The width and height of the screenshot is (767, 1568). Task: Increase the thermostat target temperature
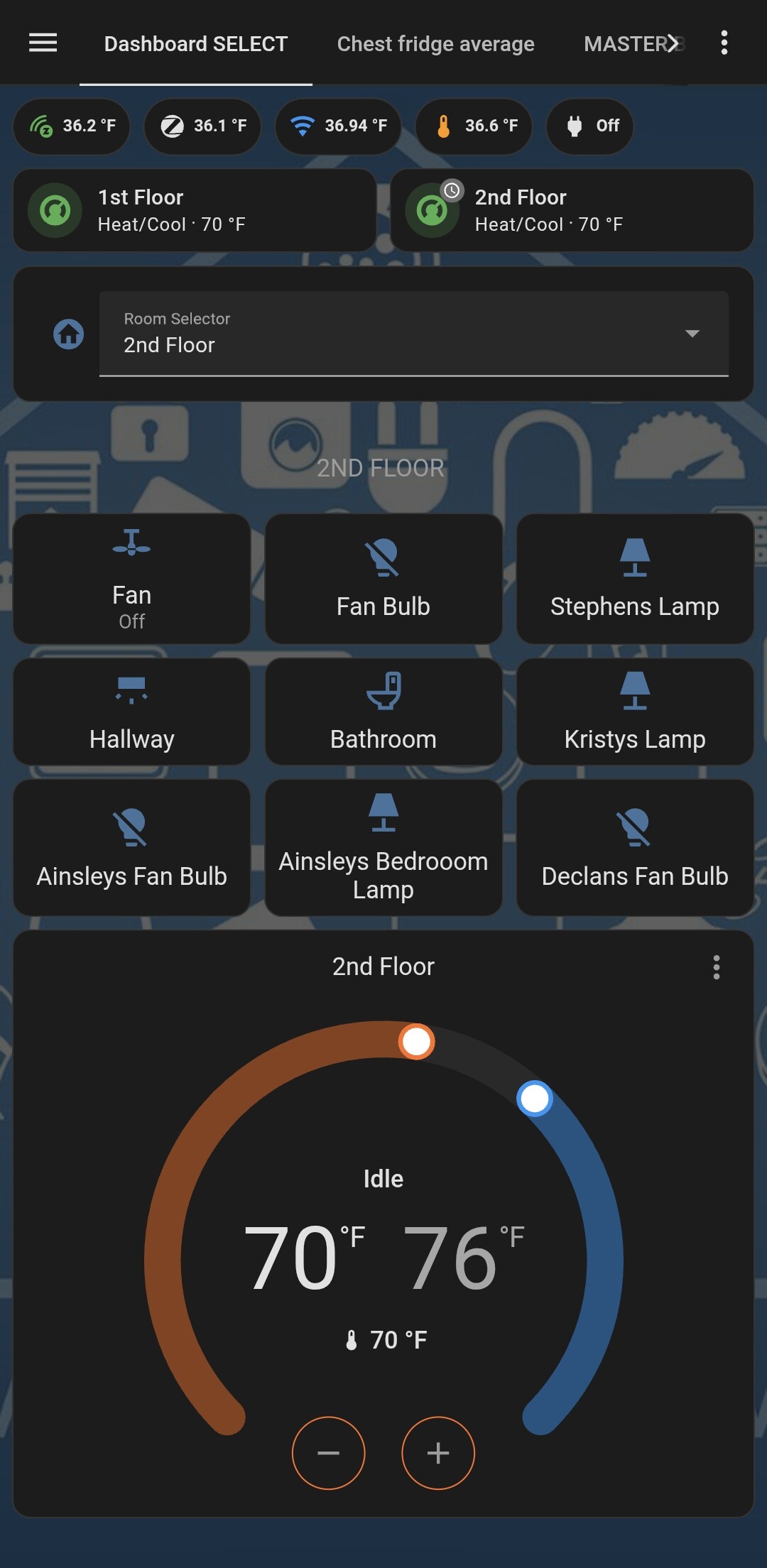click(438, 1453)
